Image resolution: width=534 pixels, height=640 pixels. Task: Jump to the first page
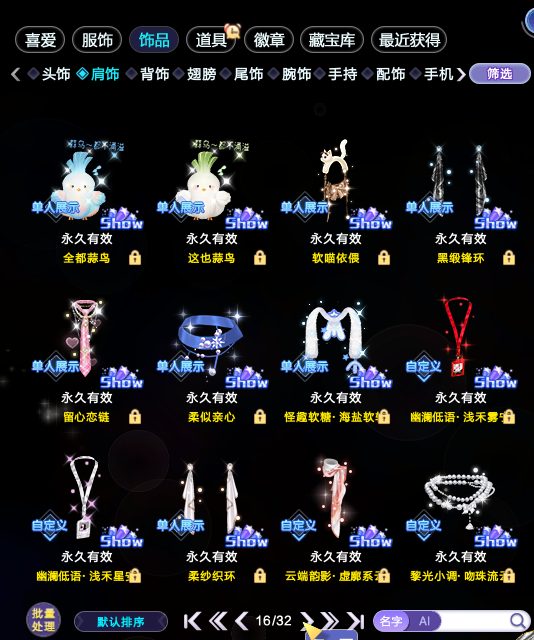[192, 621]
